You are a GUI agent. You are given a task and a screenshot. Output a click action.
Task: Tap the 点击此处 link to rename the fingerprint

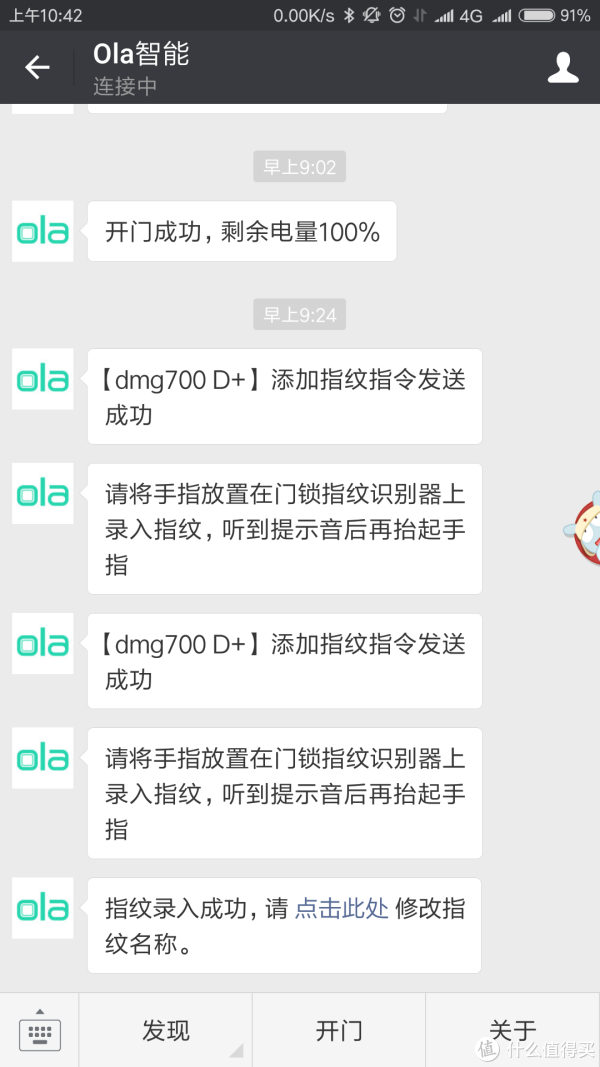pos(341,908)
